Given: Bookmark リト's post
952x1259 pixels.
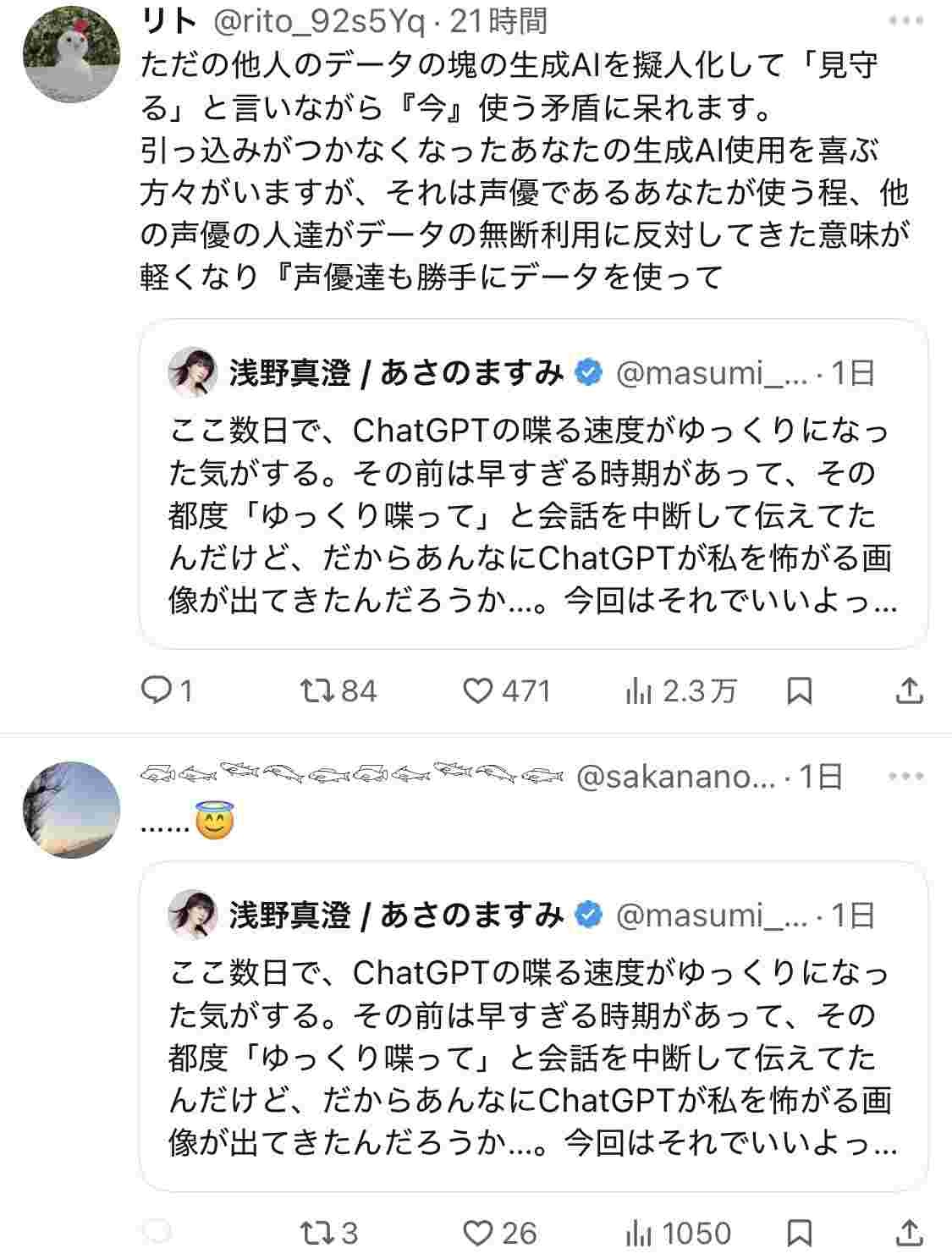Looking at the screenshot, I should (800, 691).
